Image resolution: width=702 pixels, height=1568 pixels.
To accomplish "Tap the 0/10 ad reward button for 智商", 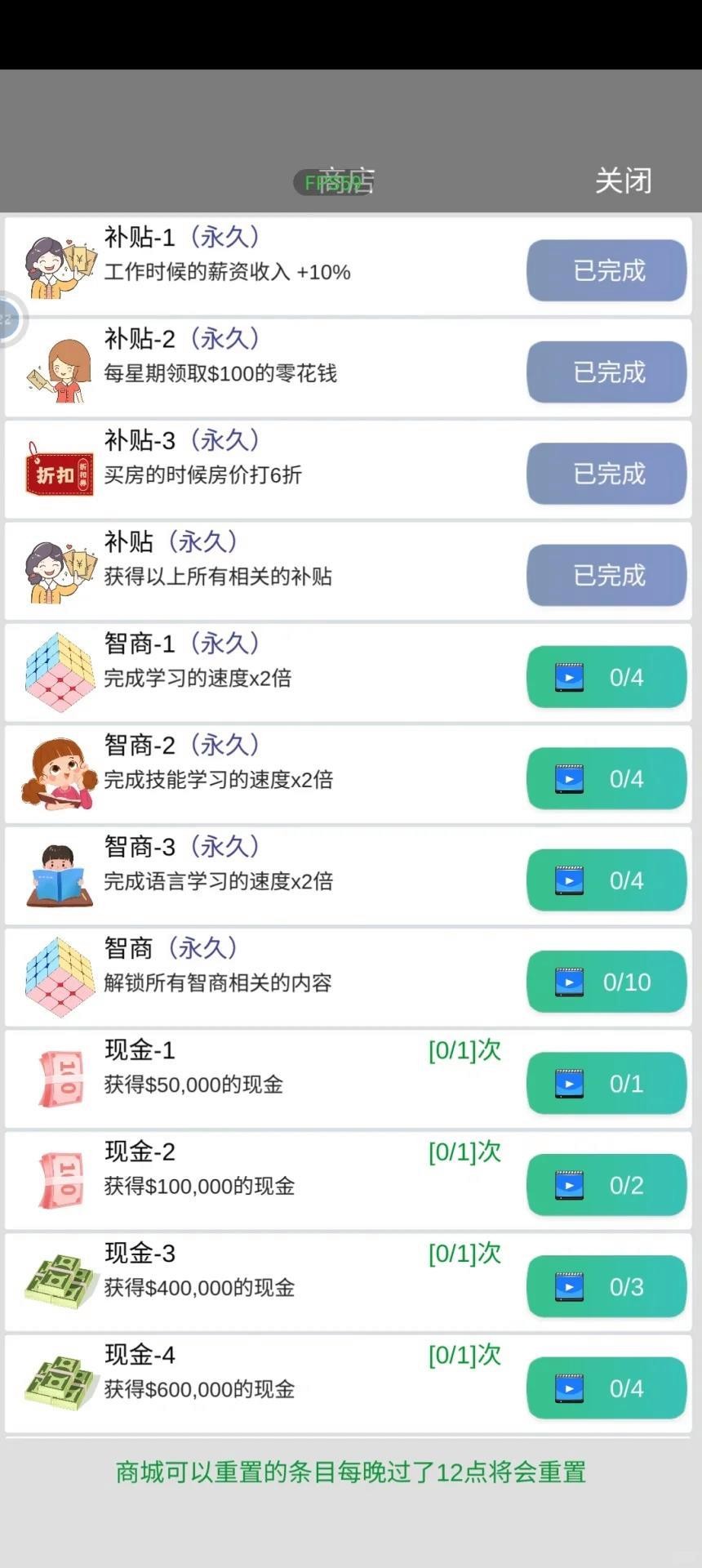I will pyautogui.click(x=606, y=982).
